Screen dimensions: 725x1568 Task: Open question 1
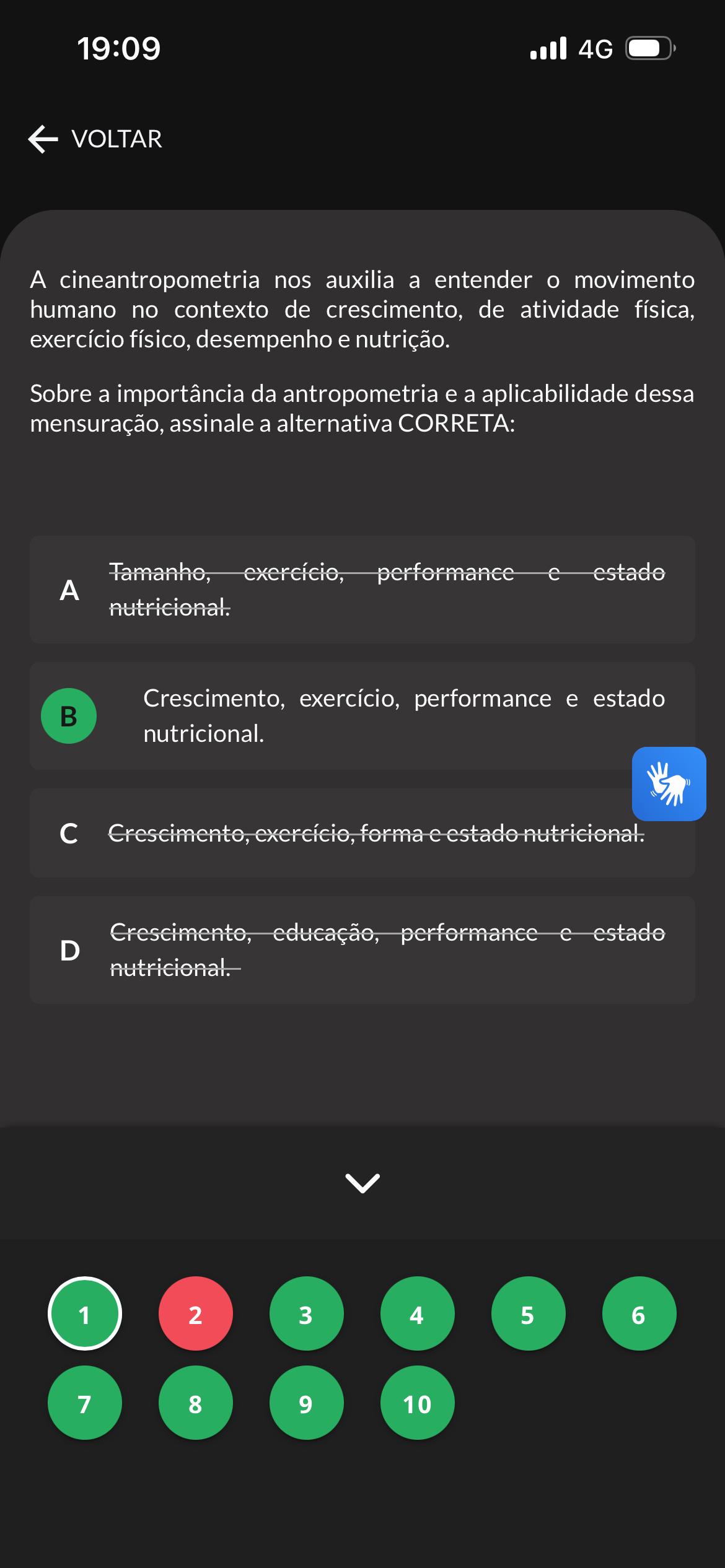pos(85,1313)
